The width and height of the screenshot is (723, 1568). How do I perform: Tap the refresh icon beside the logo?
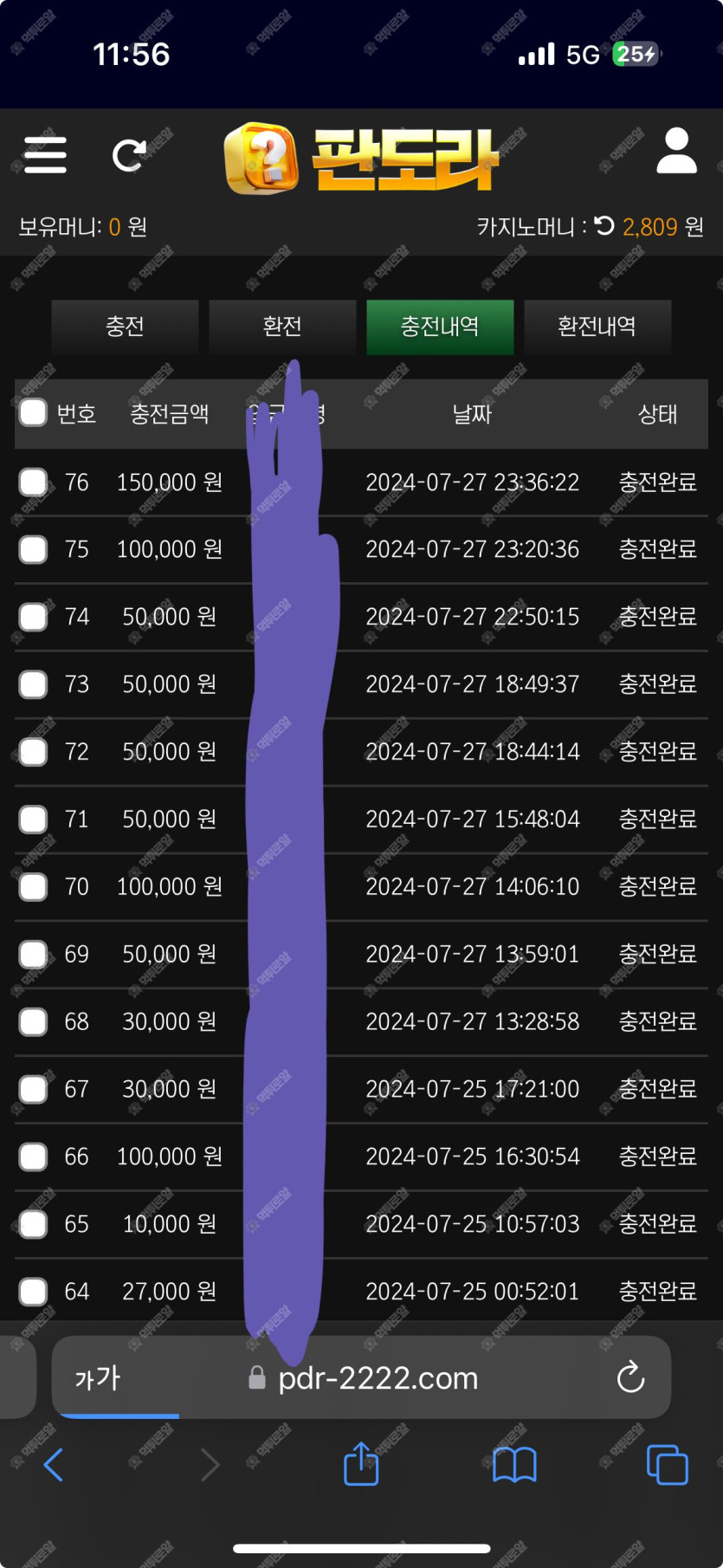point(129,155)
